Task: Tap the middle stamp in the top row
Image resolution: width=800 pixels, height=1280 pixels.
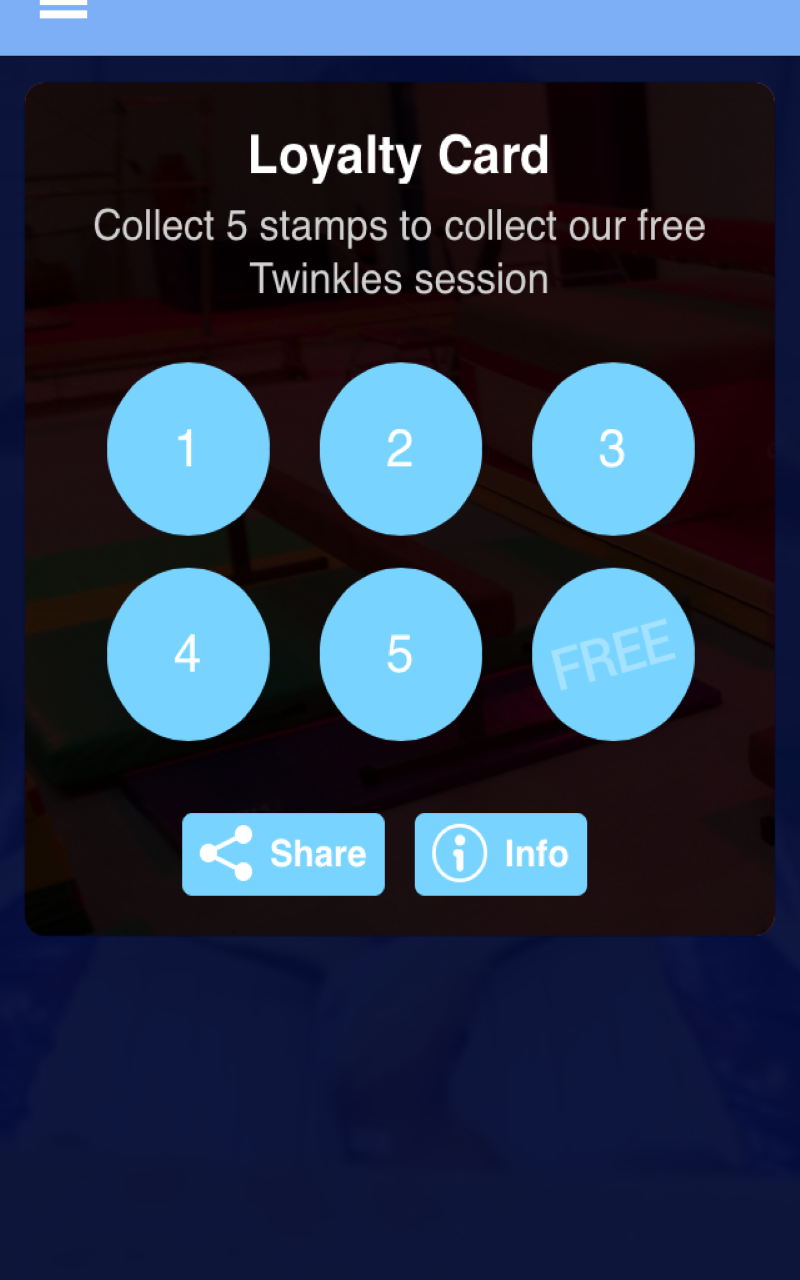Action: (x=400, y=449)
